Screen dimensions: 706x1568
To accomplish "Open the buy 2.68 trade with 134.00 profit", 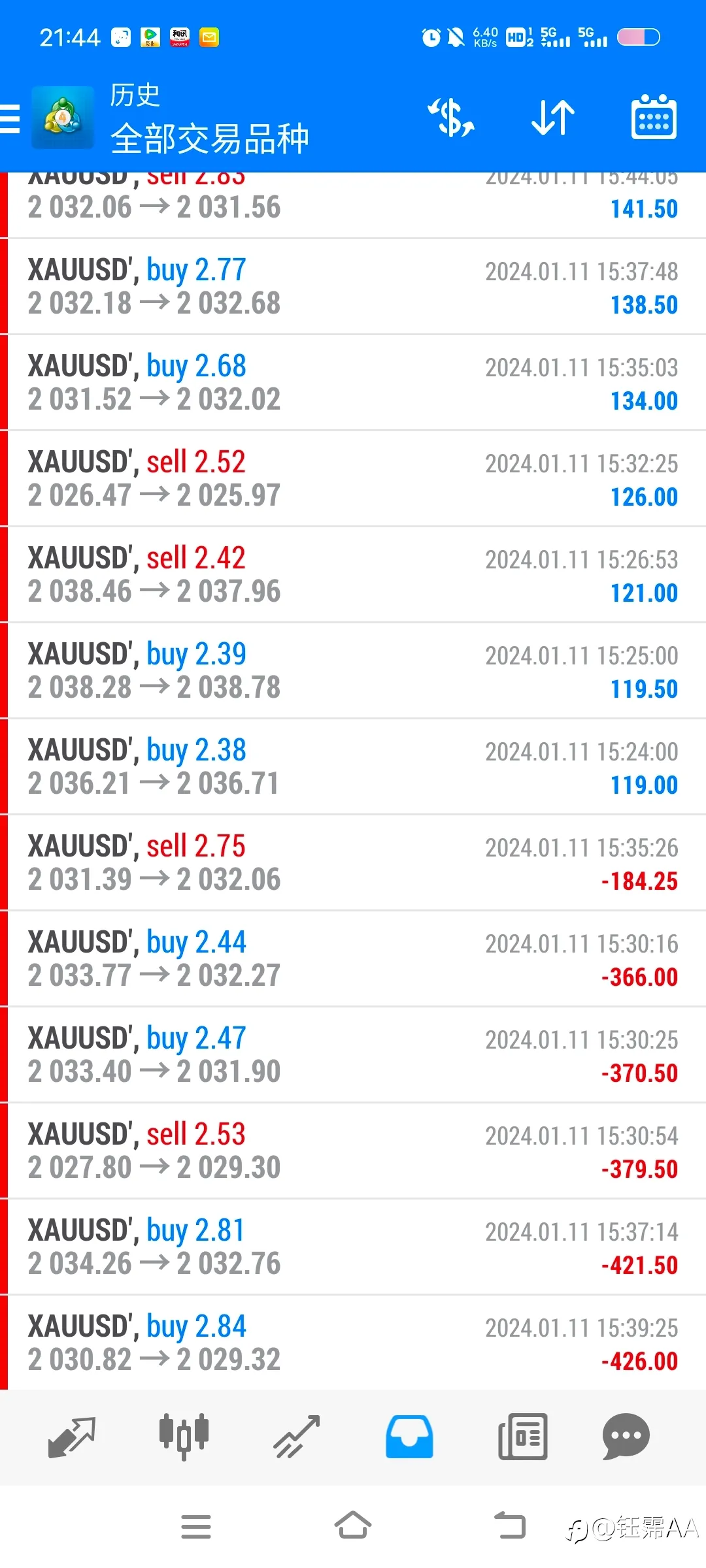I will 353,383.
